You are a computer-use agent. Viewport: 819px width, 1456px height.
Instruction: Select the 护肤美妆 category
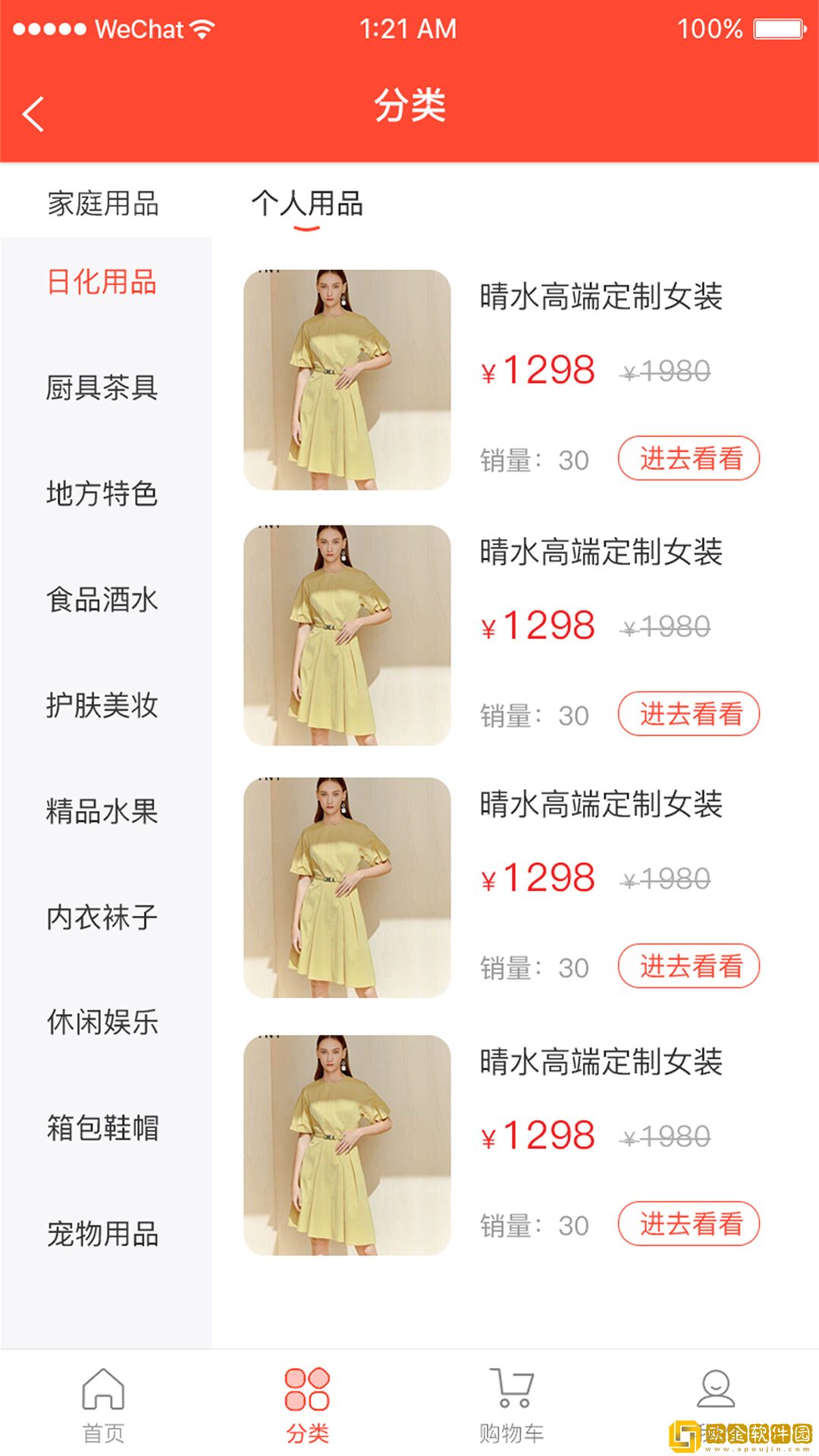click(102, 708)
